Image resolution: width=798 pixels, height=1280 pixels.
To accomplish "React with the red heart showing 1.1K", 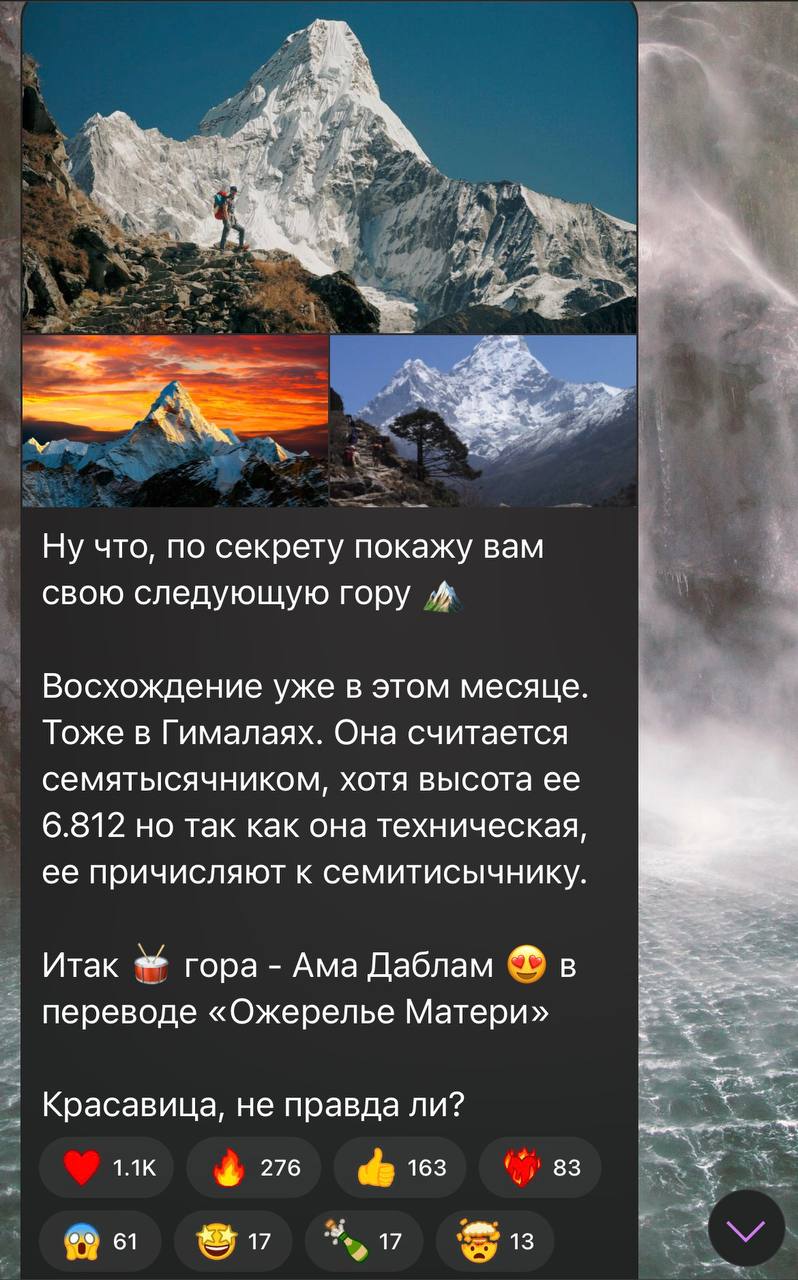I will point(106,1167).
